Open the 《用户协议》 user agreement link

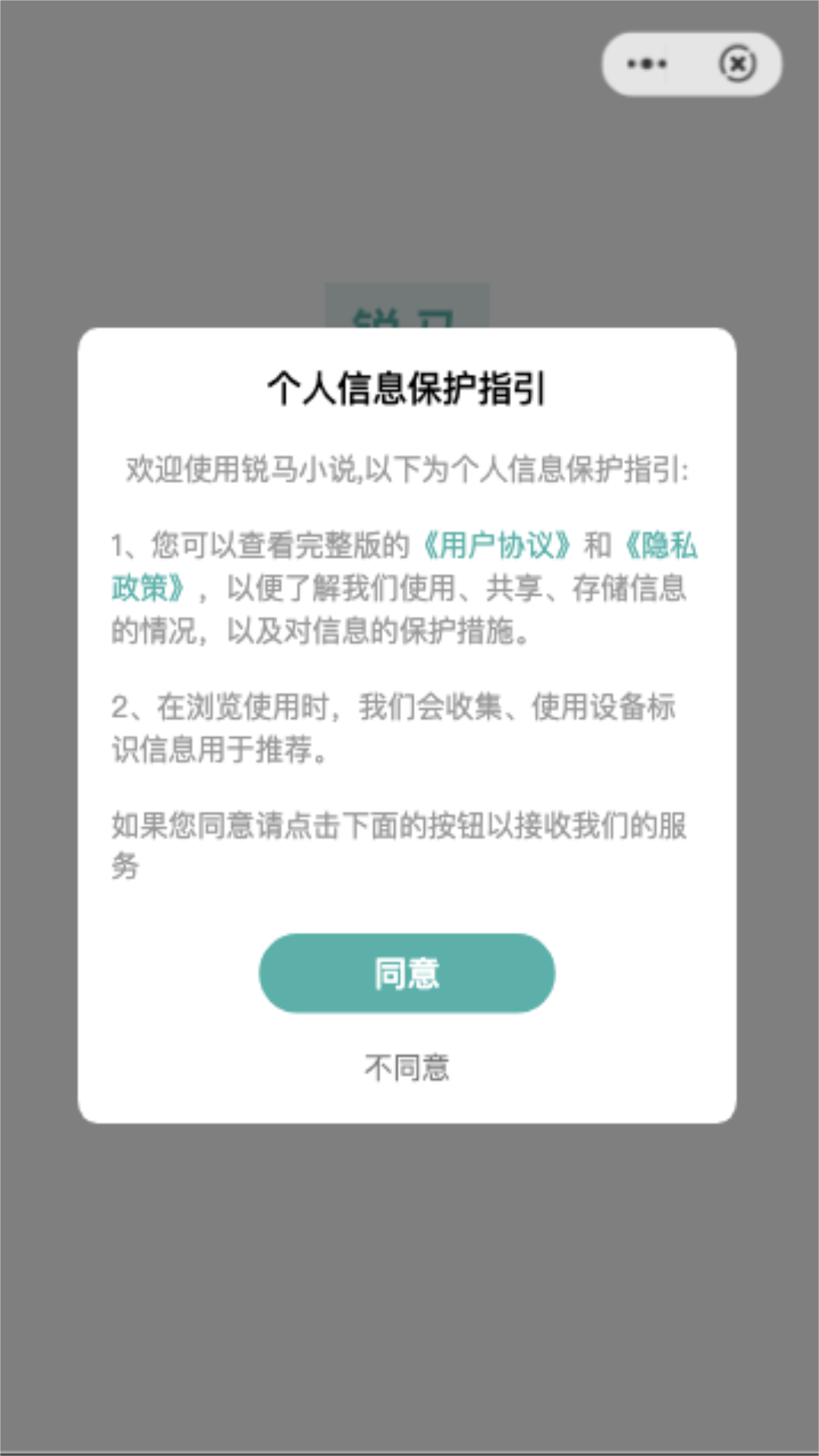click(496, 544)
